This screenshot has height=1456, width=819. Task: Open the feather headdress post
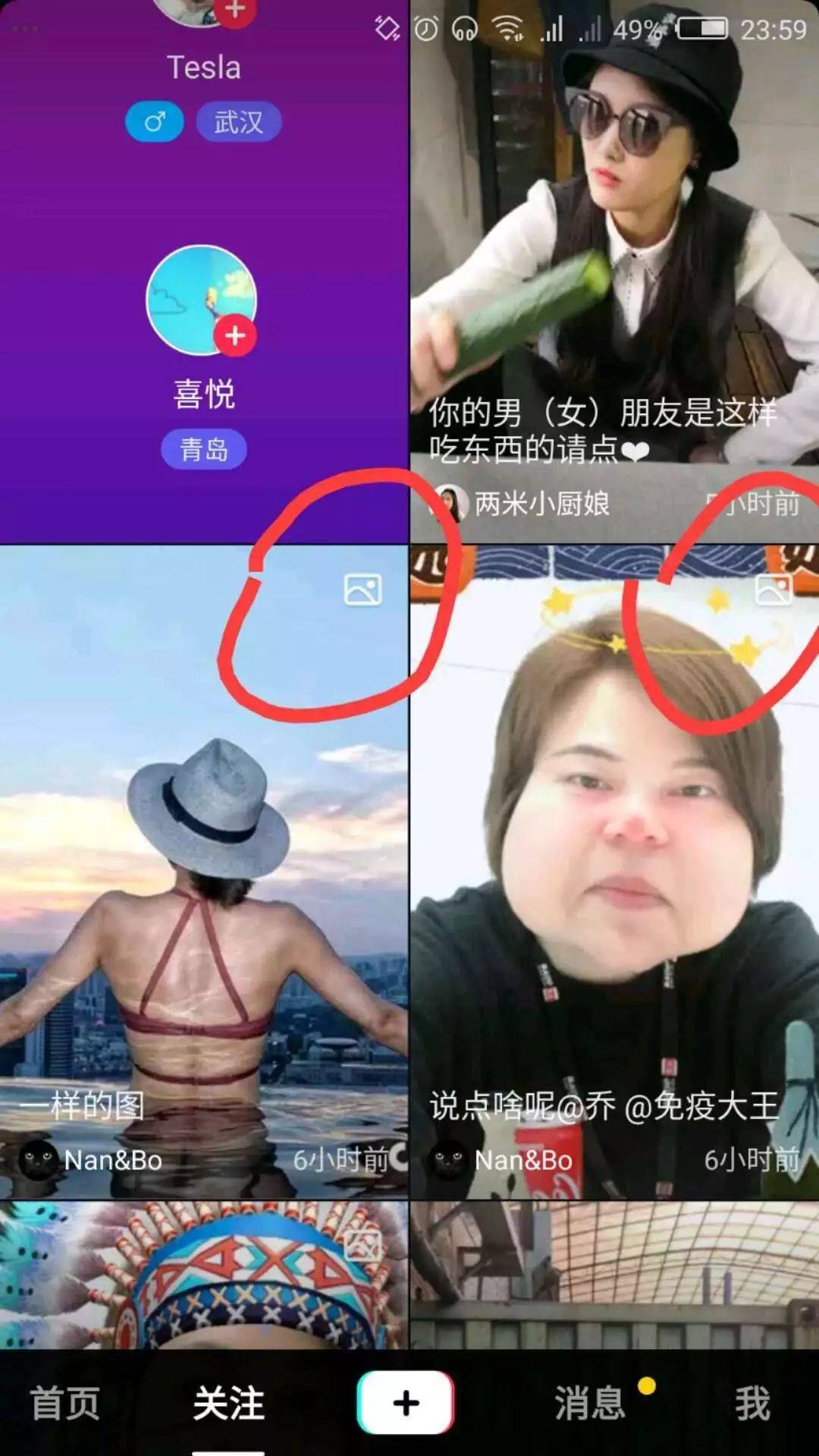click(203, 1275)
